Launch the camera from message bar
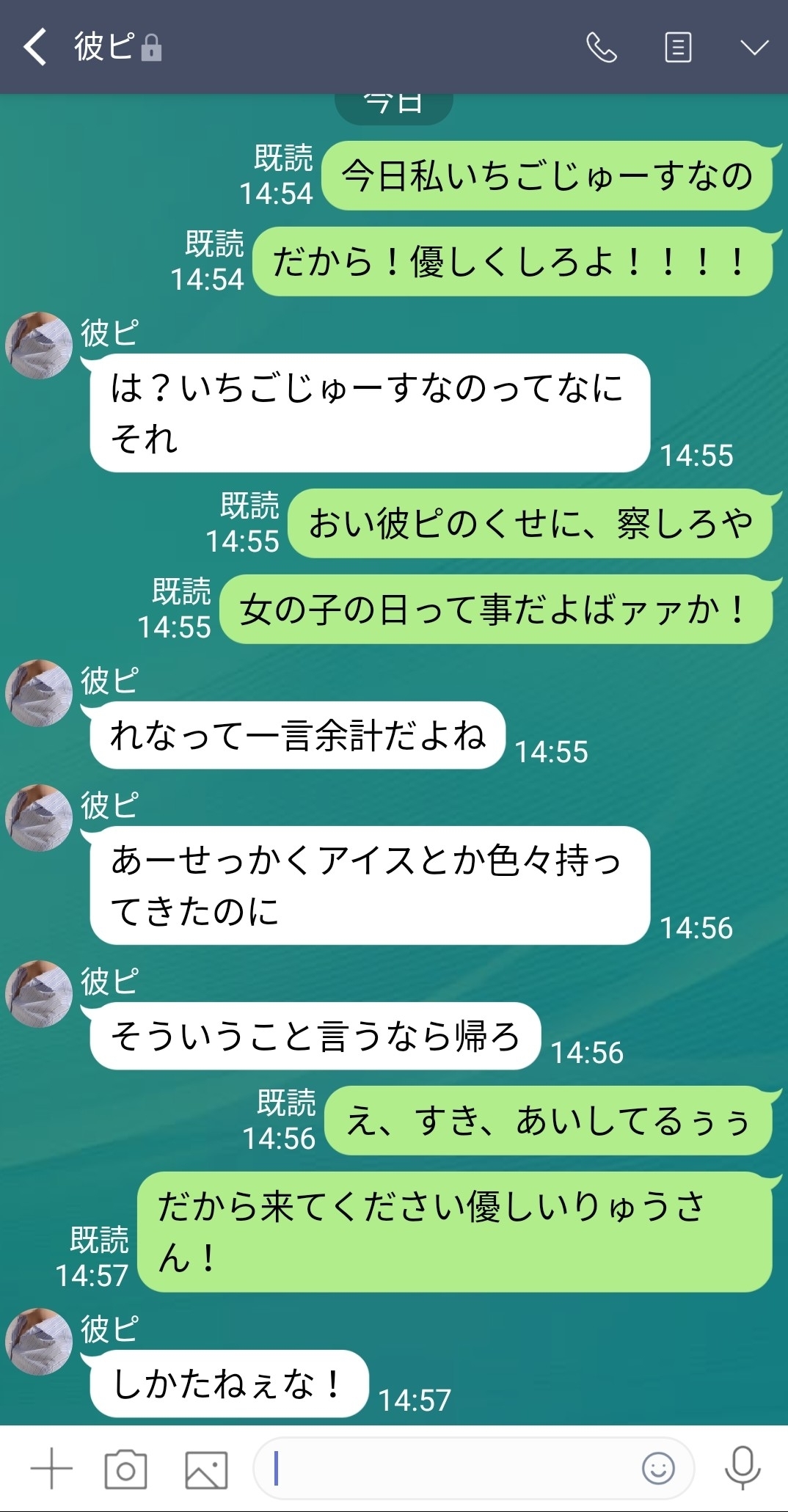Image resolution: width=788 pixels, height=1512 pixels. click(125, 1469)
